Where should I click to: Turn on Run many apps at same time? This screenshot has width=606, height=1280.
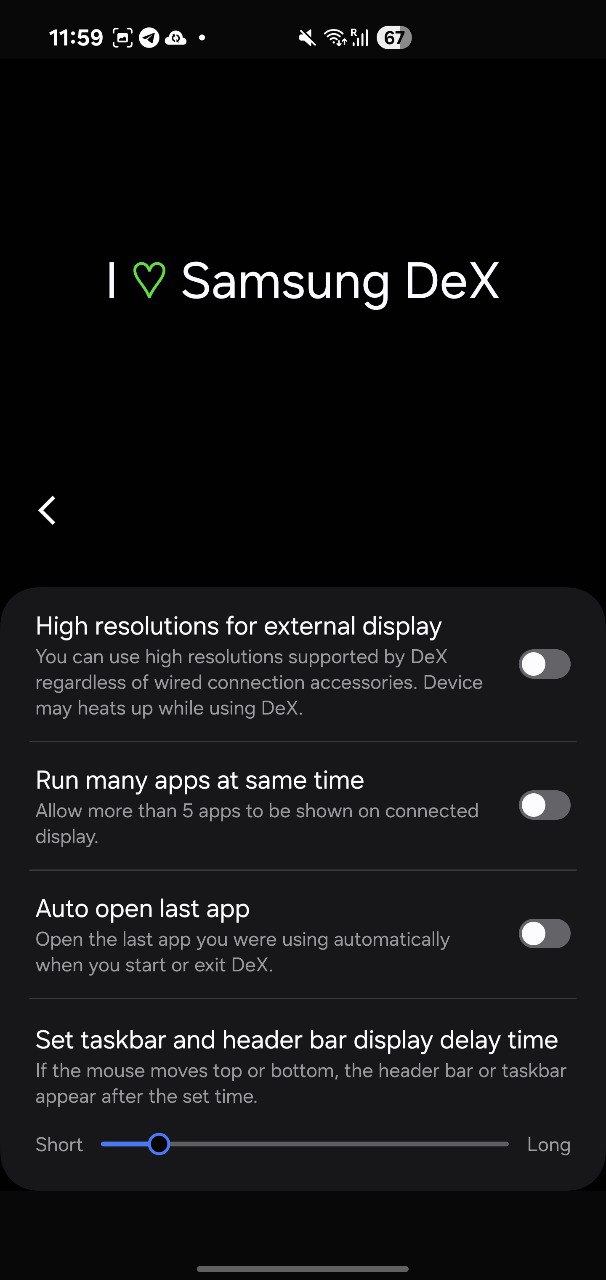[545, 805]
